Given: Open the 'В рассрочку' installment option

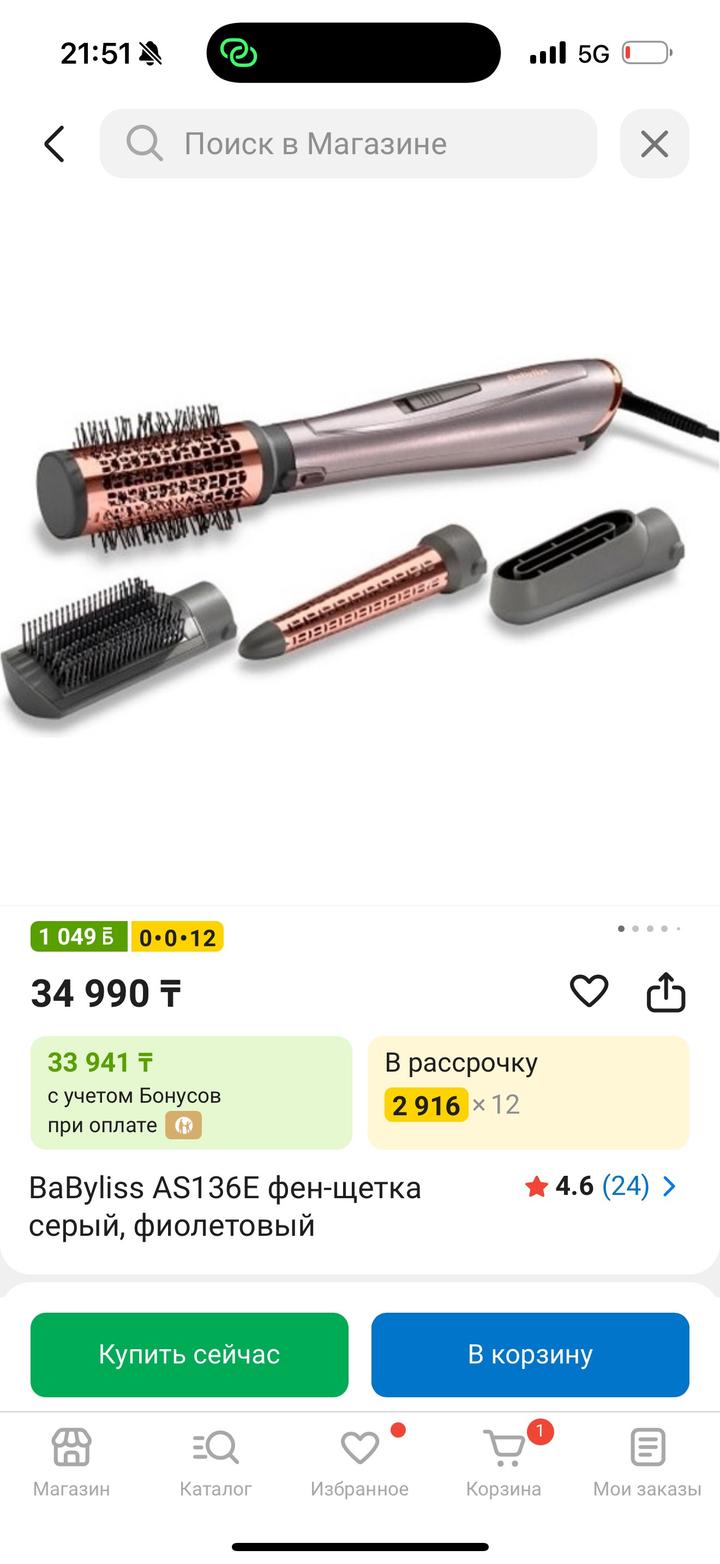Looking at the screenshot, I should (528, 1092).
